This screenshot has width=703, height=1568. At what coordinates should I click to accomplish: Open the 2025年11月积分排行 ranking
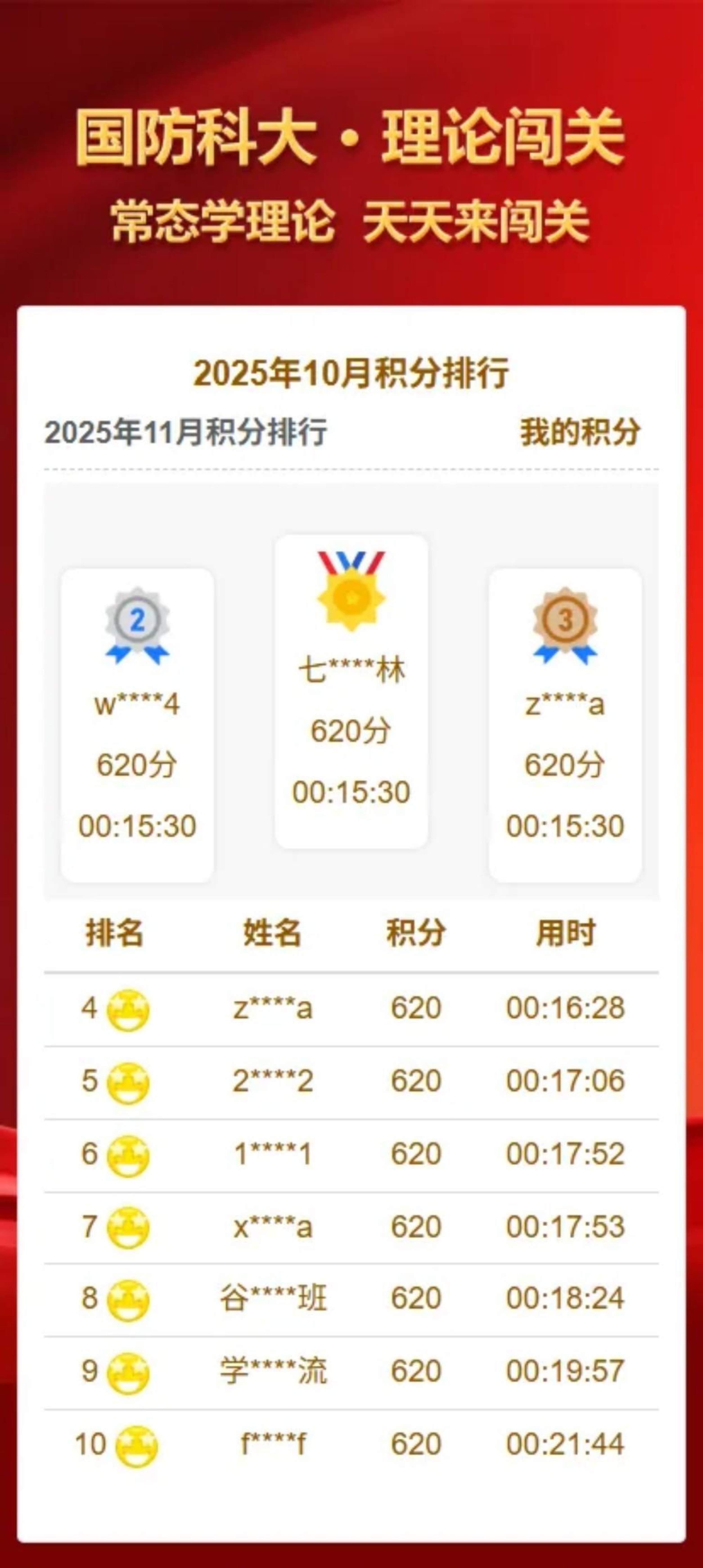(186, 432)
